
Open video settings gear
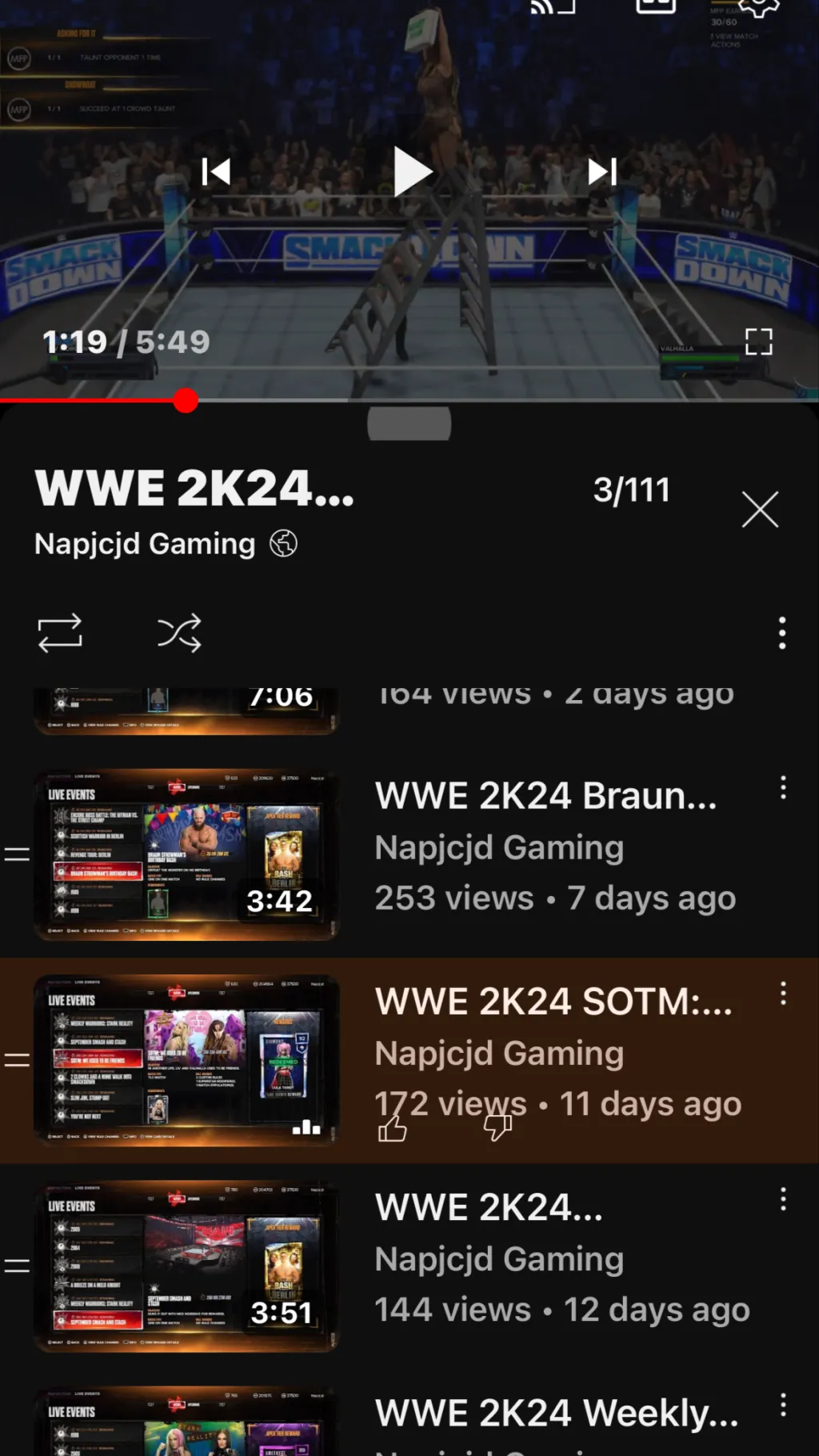click(758, 6)
